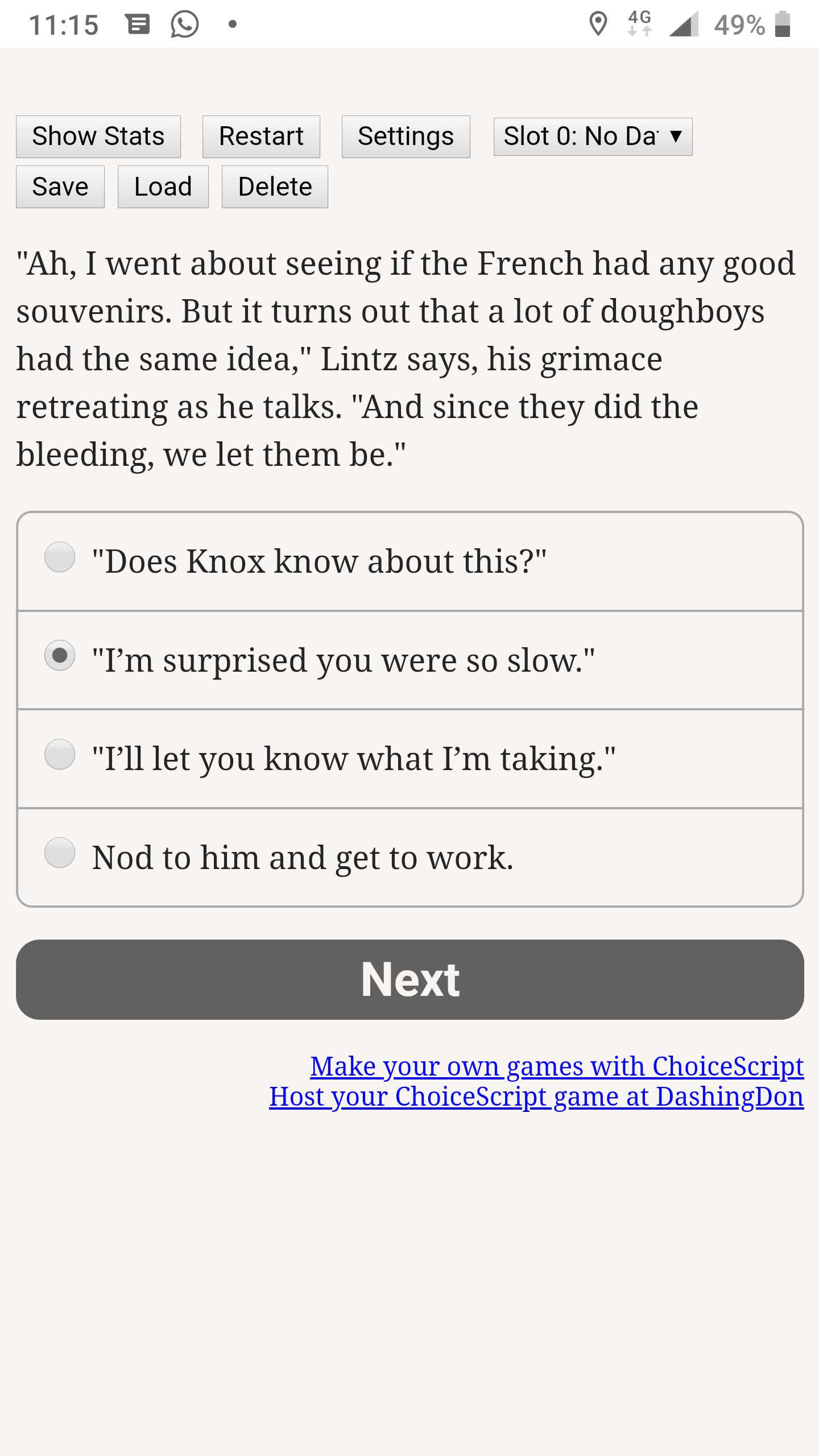Viewport: 819px width, 1456px height.
Task: Delete the selected save slot
Action: 275,187
